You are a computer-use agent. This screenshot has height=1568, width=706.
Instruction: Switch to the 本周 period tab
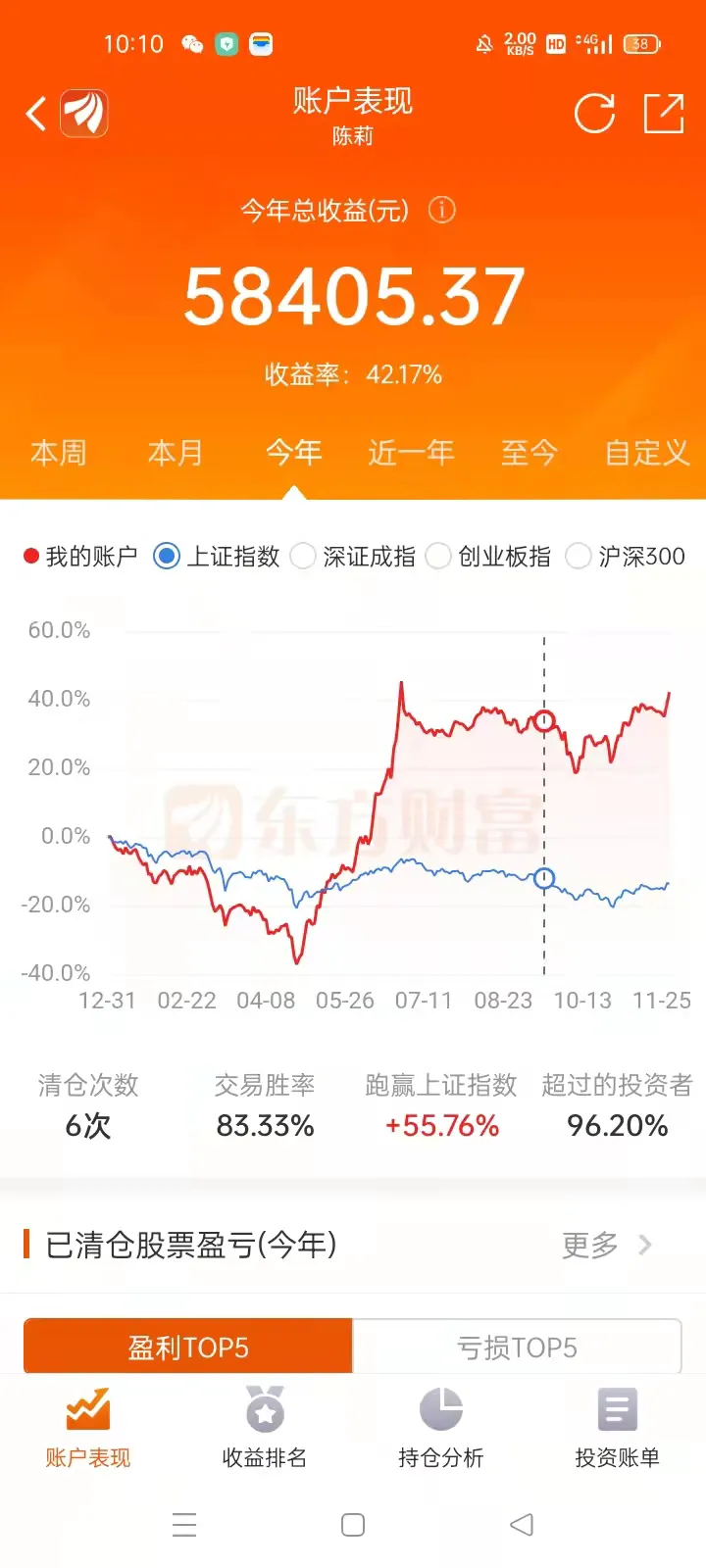coord(59,453)
